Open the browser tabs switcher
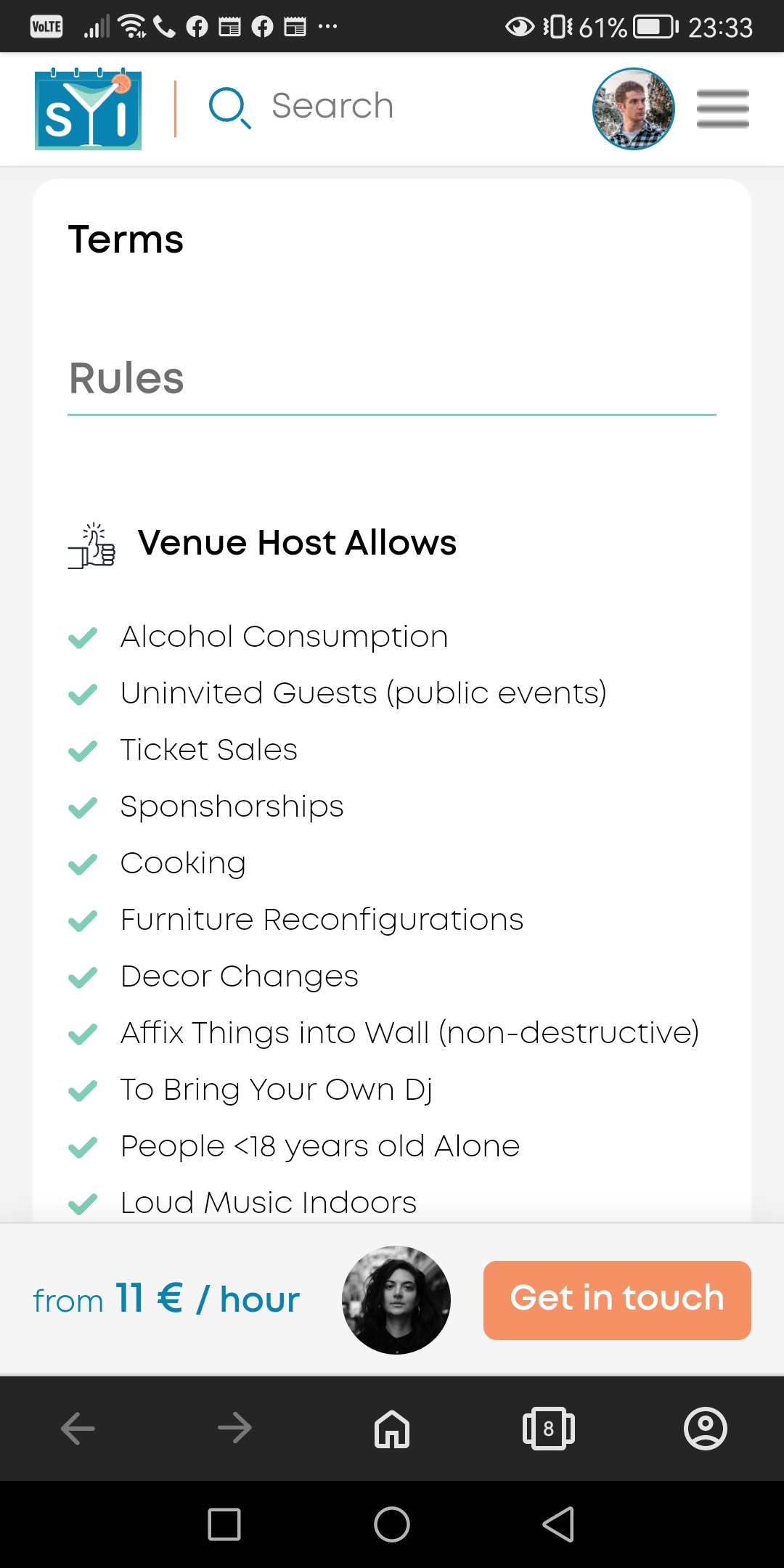 tap(549, 1429)
